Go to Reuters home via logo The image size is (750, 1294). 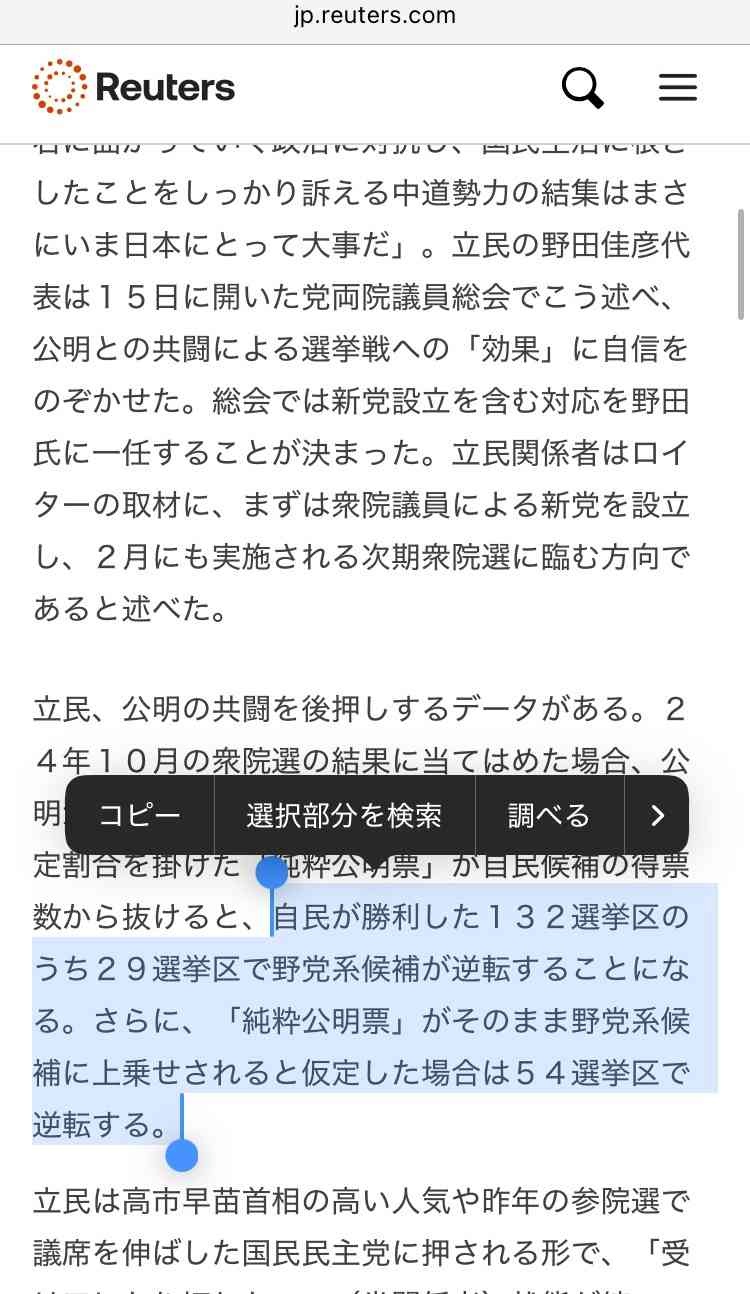[x=134, y=87]
